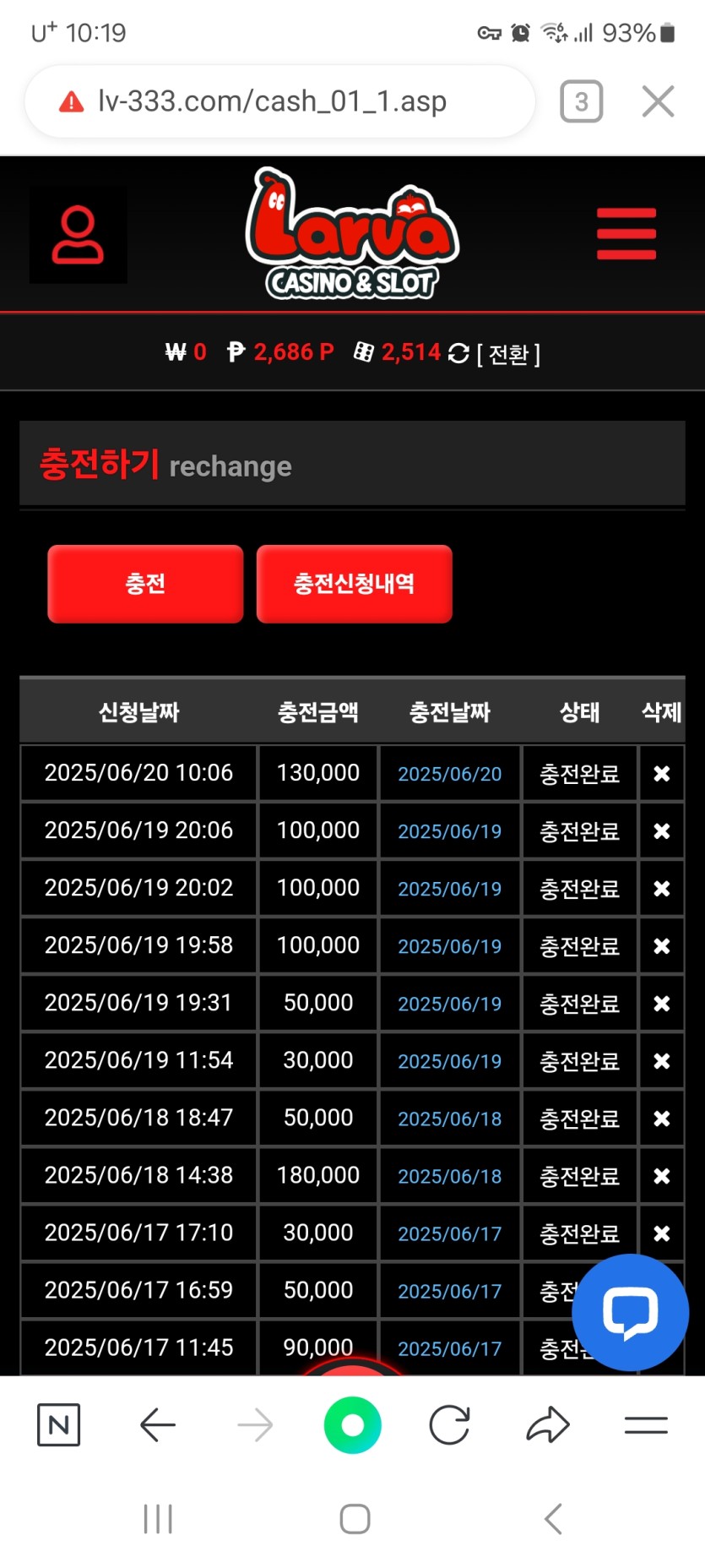Delete the 2025/06/19 20:06 recharge entry
Image resolution: width=705 pixels, height=1568 pixels.
click(x=661, y=830)
